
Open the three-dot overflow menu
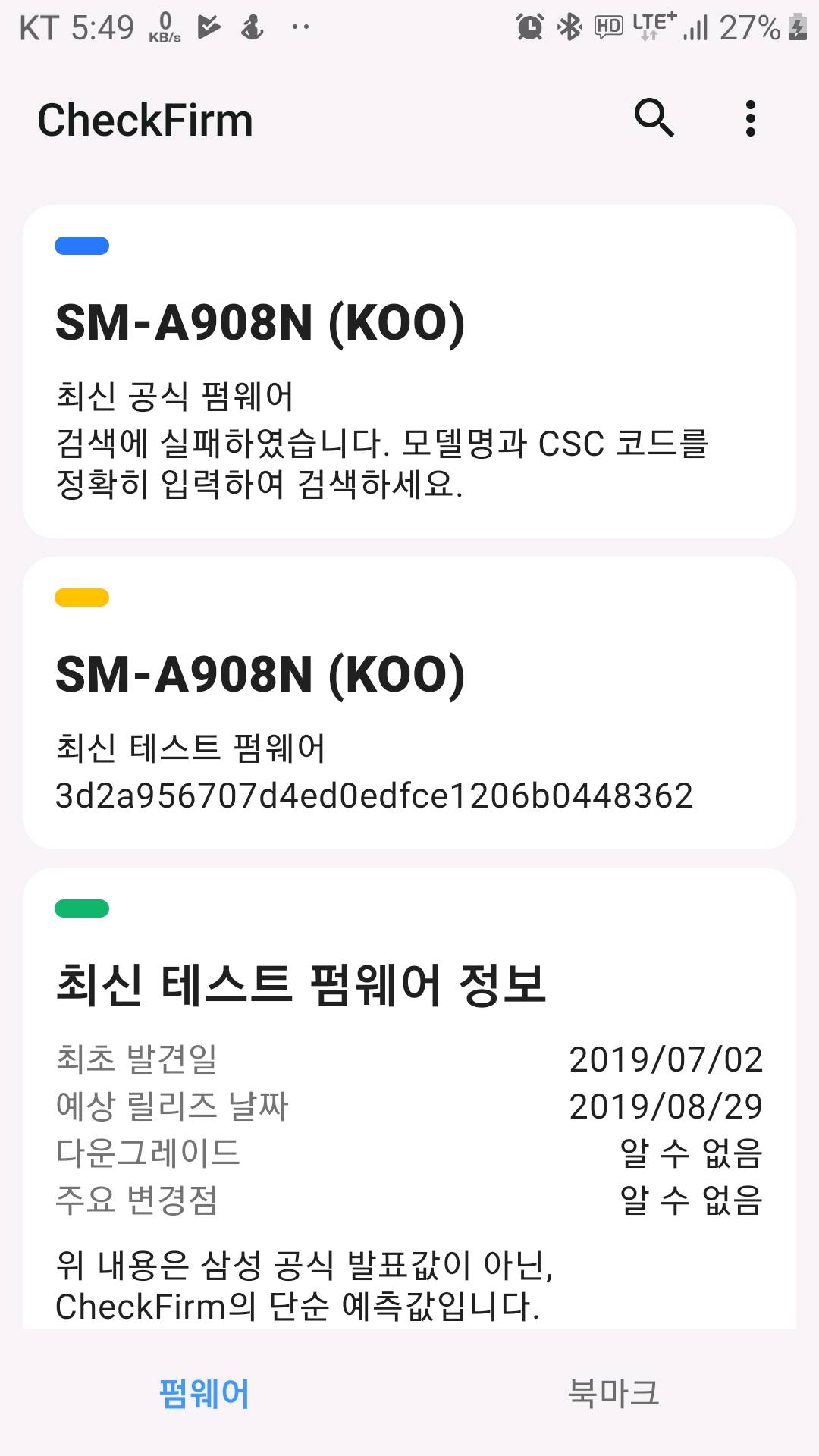(750, 118)
